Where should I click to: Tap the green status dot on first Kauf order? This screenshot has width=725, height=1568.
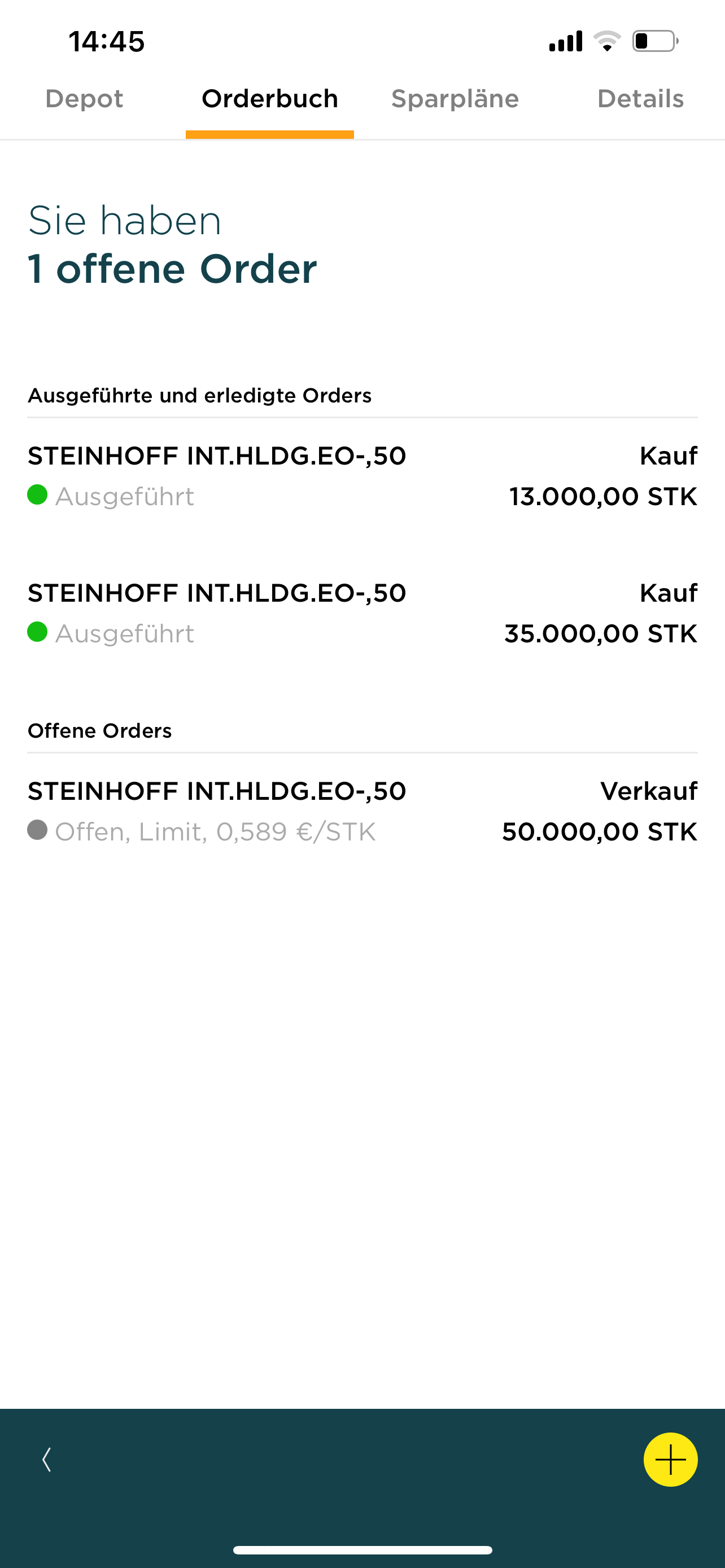(x=37, y=497)
